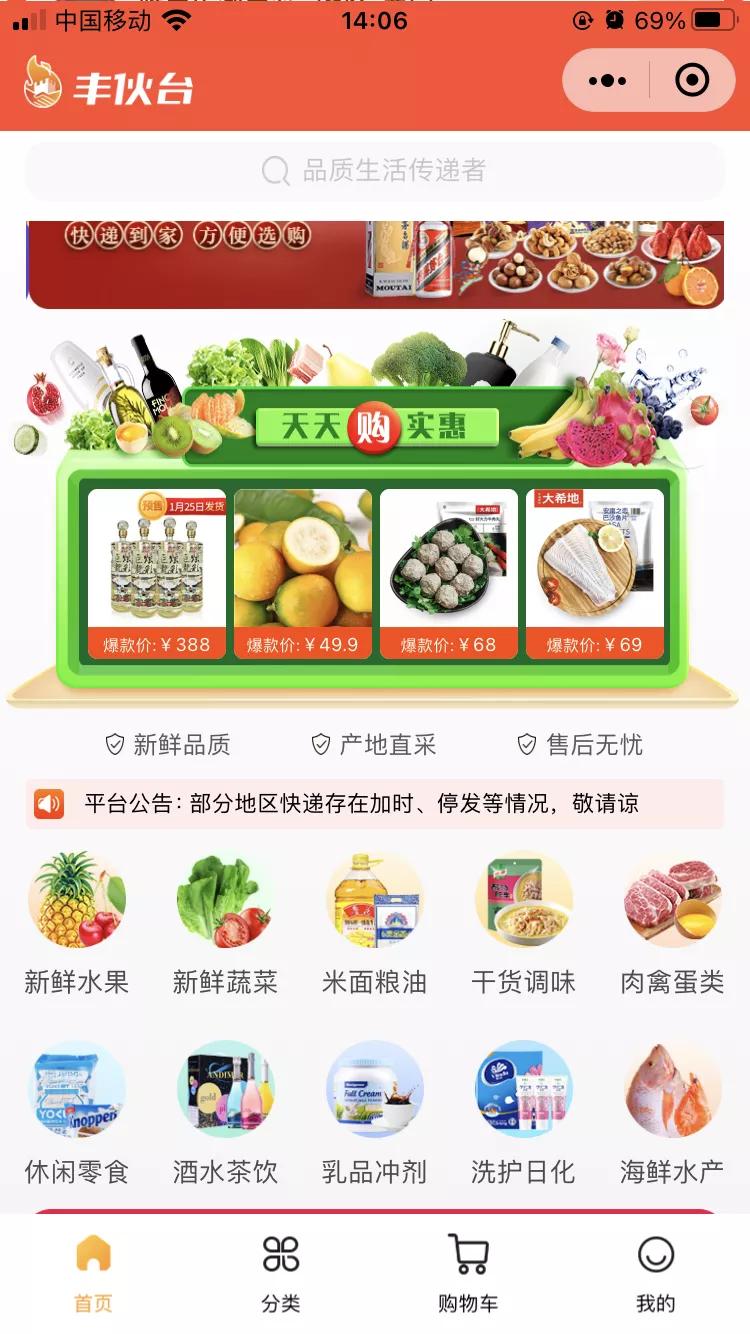Tap the search bar 品质生活传递者
The image size is (750, 1334).
(375, 172)
